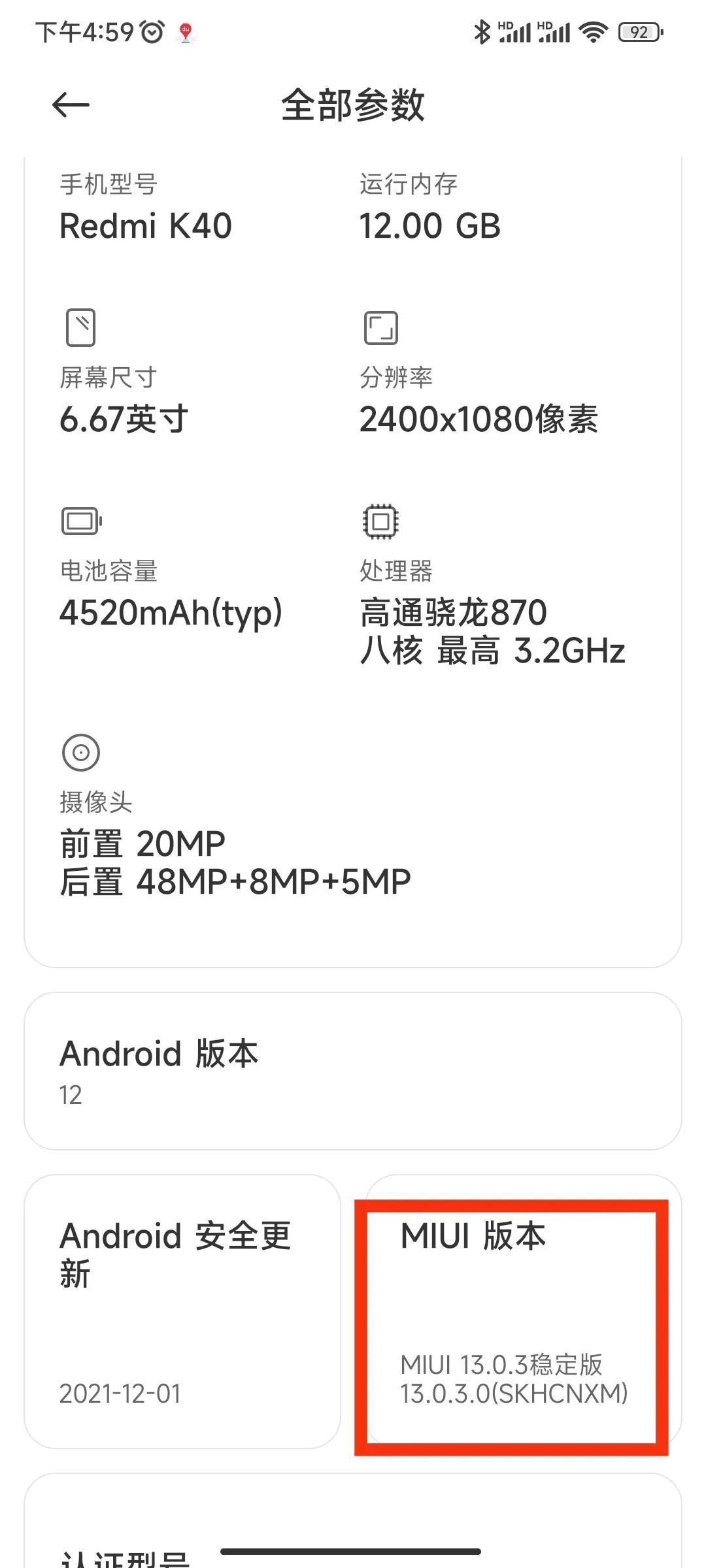Tap the 12.00 GB memory value
The width and height of the screenshot is (706, 1568).
pyautogui.click(x=430, y=227)
